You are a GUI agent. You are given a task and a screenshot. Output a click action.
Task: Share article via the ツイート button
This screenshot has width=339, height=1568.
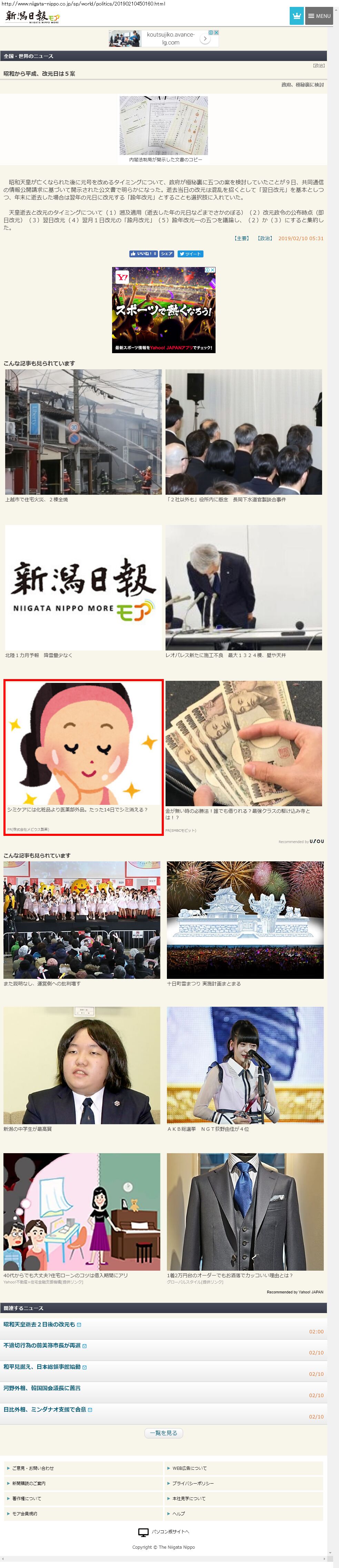coord(190,254)
